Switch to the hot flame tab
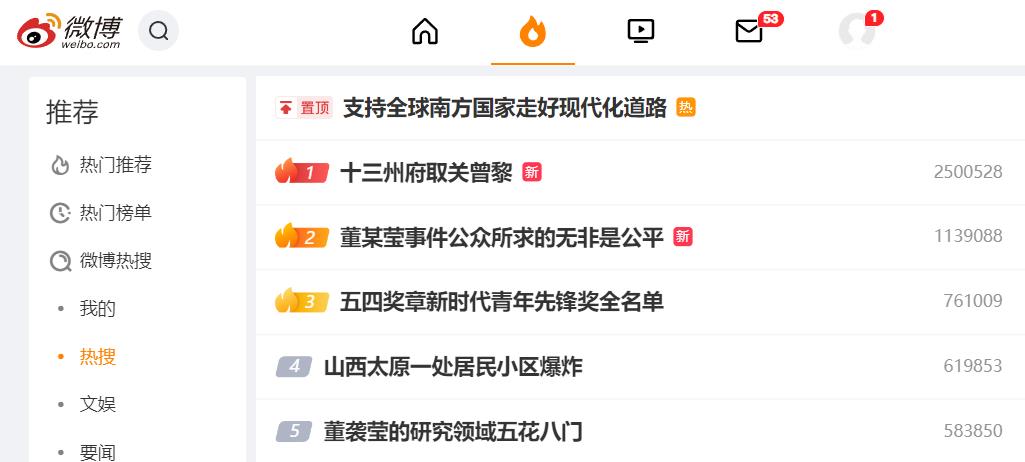The height and width of the screenshot is (462, 1025). (532, 32)
